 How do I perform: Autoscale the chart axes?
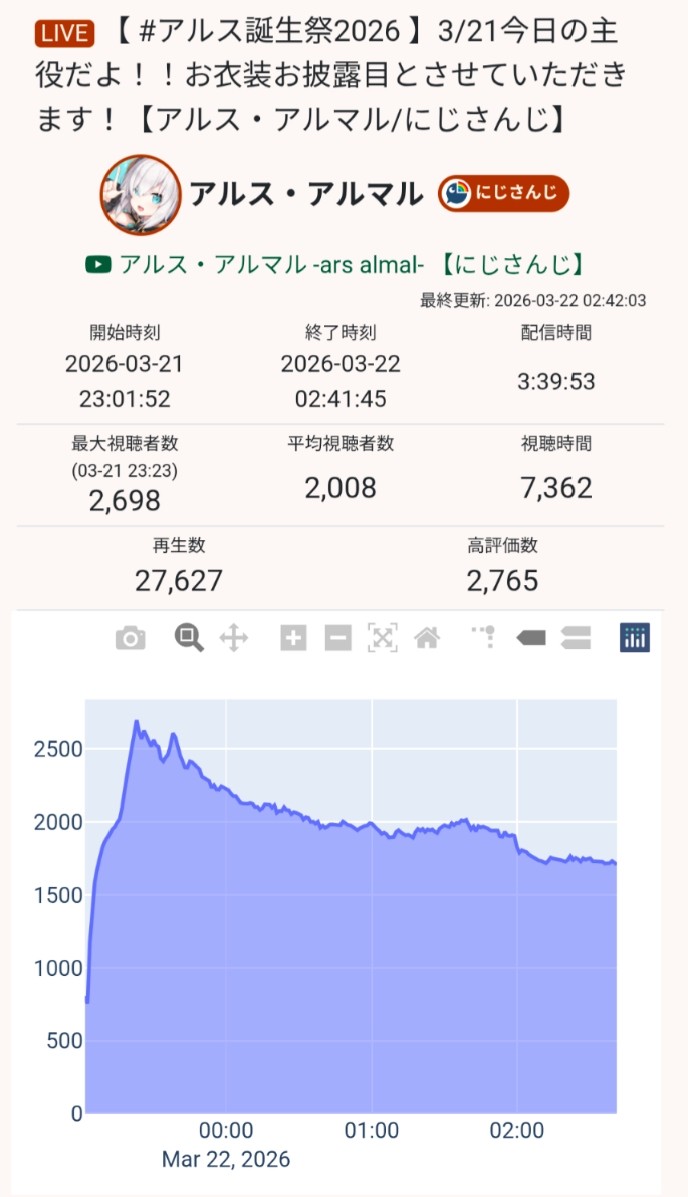pos(383,638)
